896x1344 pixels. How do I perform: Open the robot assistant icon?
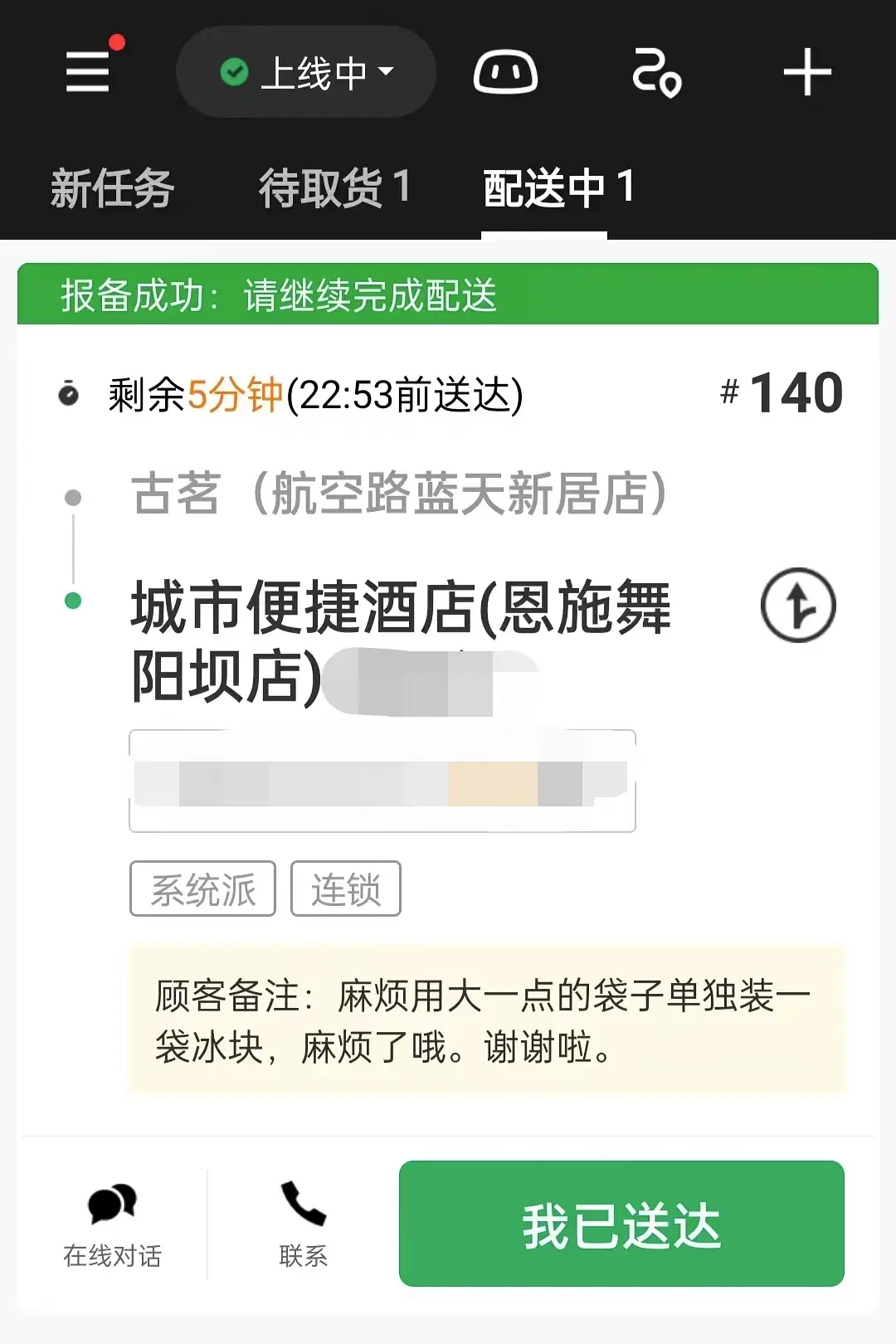(505, 72)
